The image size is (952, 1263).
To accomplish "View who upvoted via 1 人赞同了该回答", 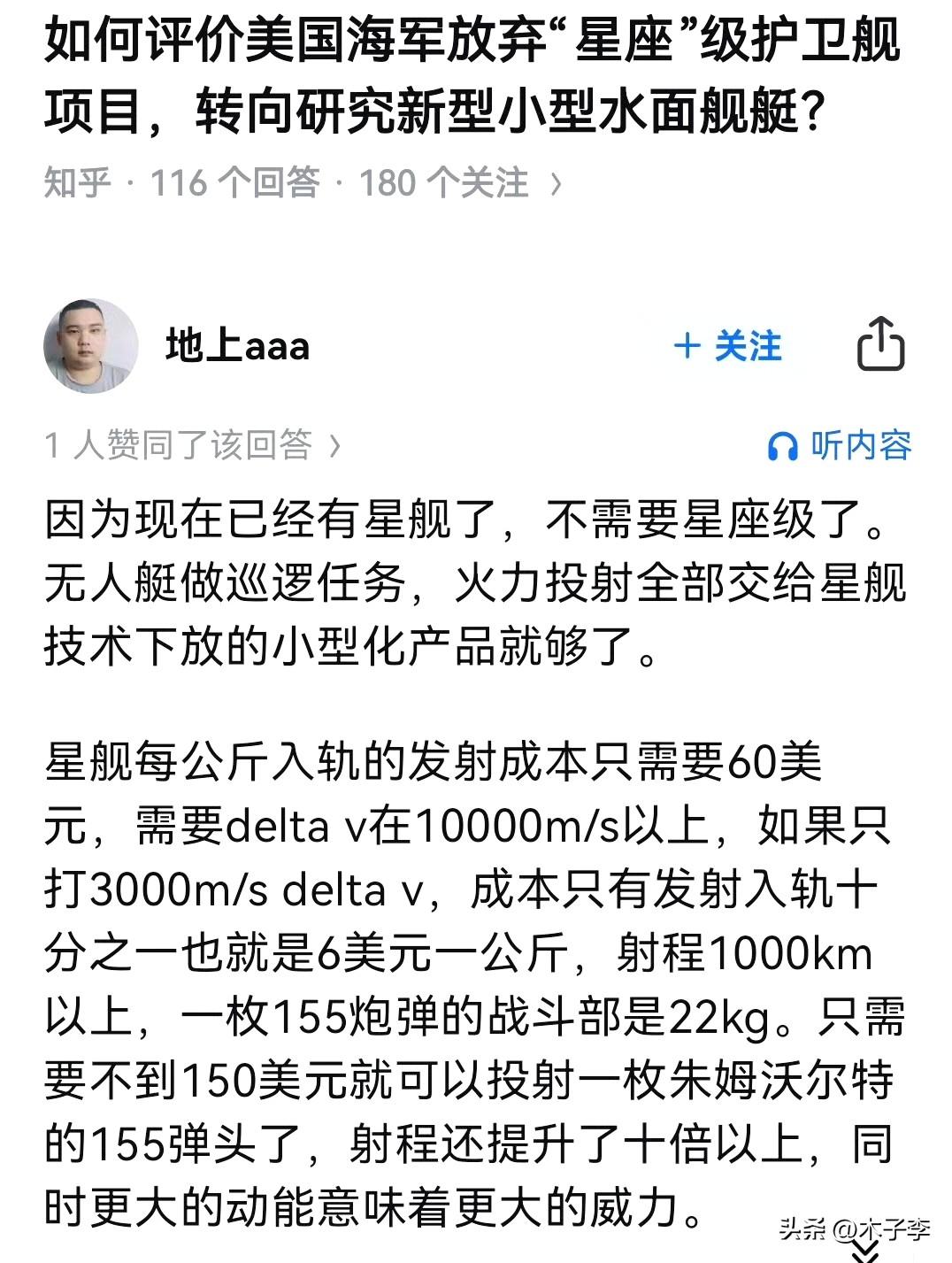I will click(193, 445).
